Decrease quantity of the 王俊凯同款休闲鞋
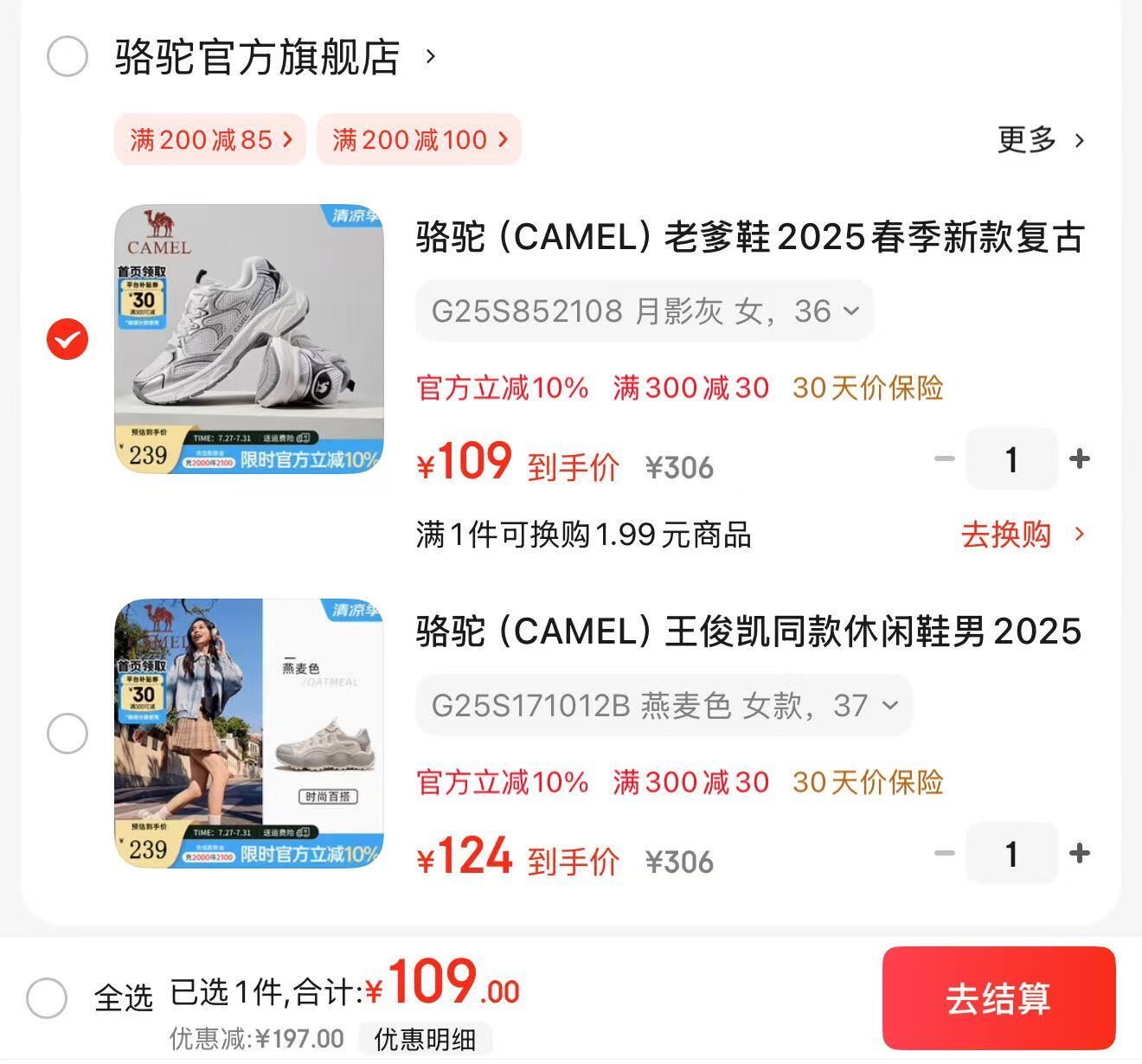Viewport: 1142px width, 1064px height. (x=945, y=853)
